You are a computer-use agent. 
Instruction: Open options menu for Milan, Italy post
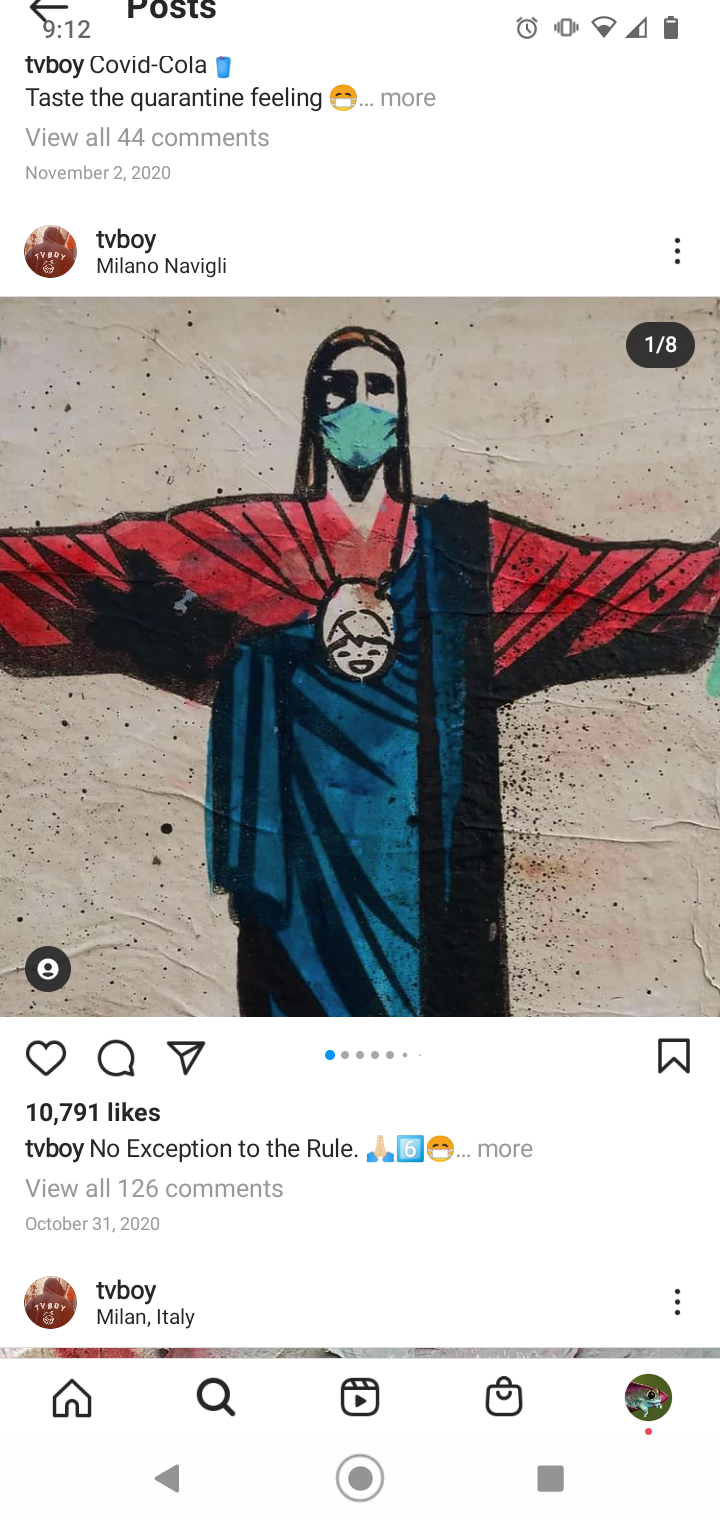pos(677,1302)
